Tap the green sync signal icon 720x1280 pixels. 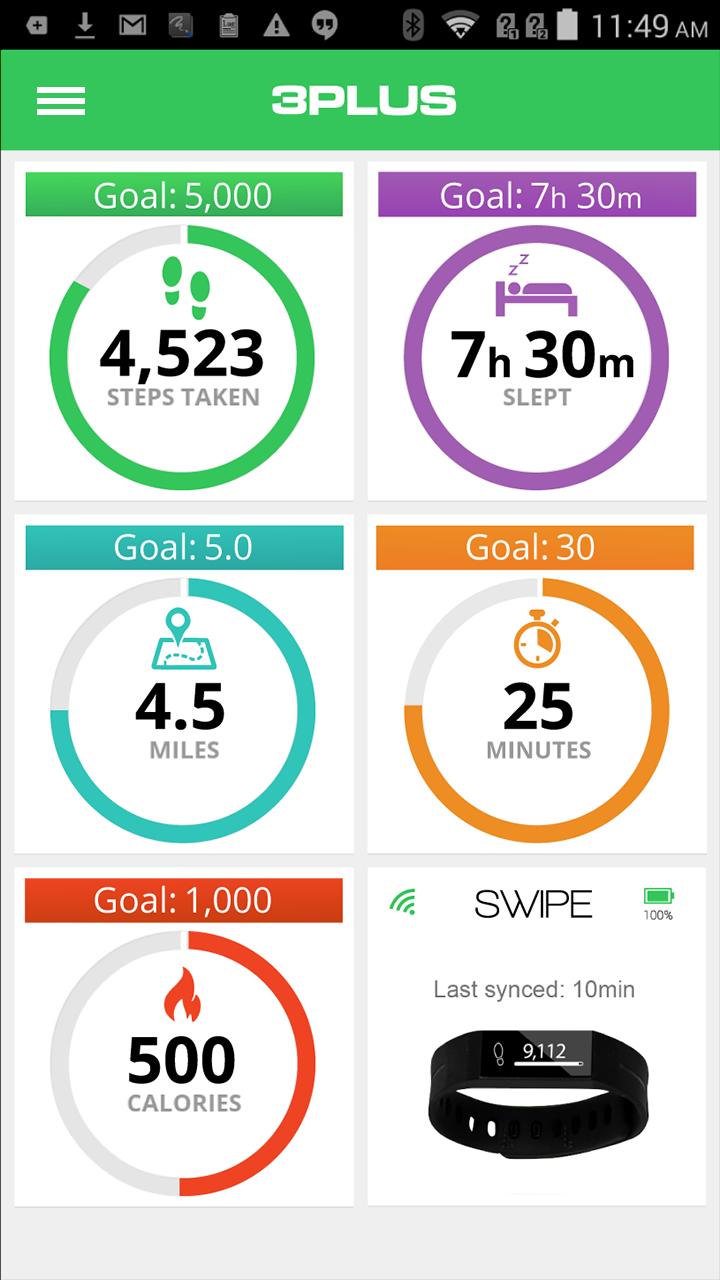pos(404,903)
